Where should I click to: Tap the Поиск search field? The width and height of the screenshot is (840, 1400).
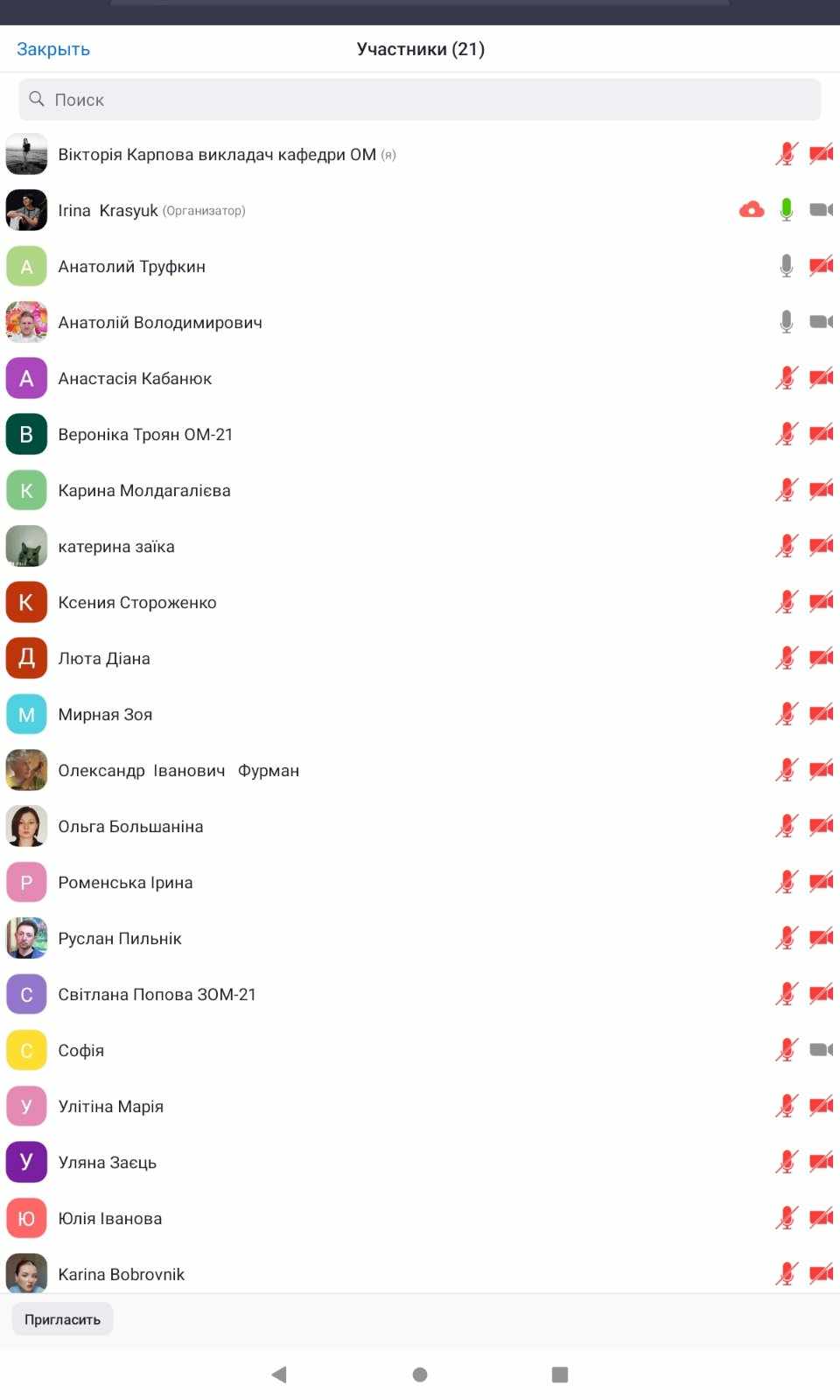420,100
